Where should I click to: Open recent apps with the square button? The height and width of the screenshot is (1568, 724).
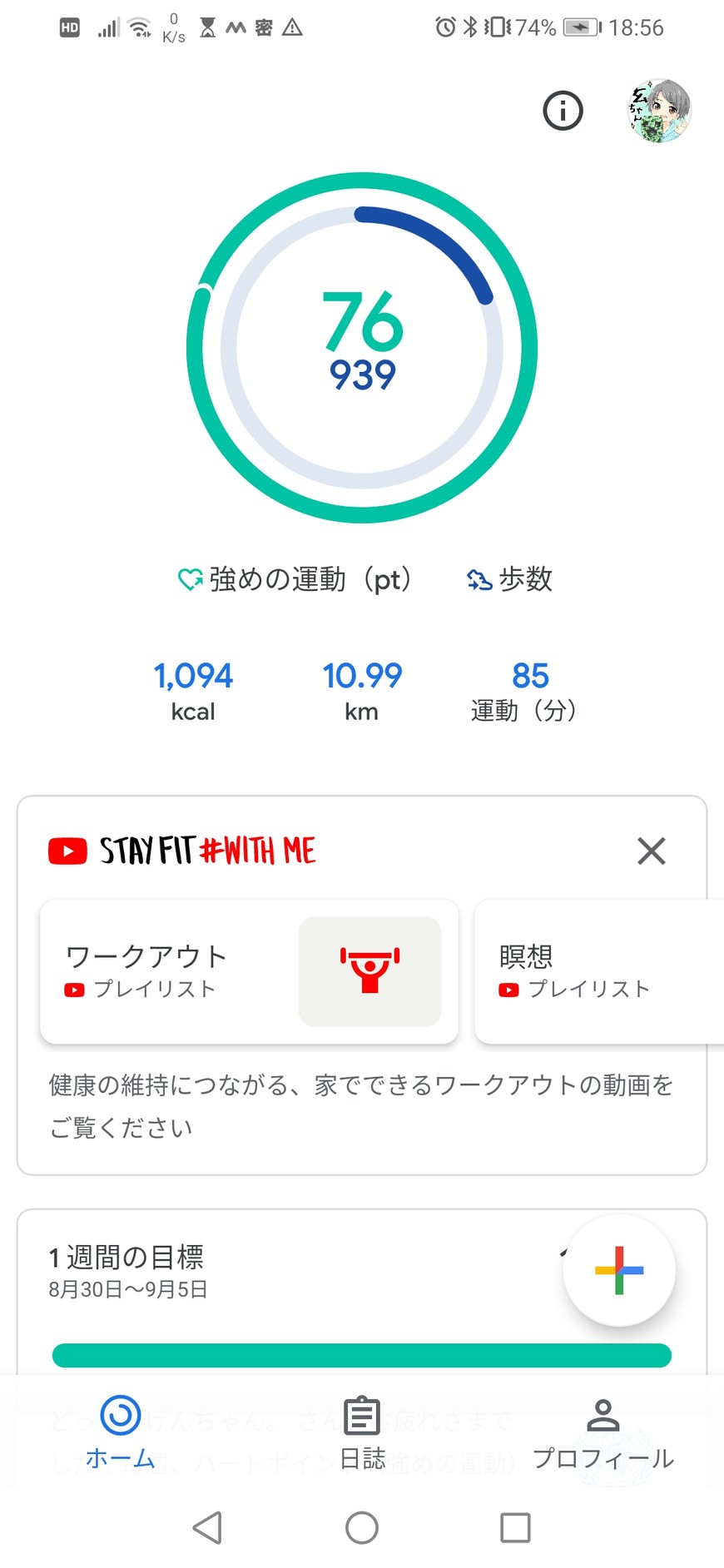pos(515,1527)
